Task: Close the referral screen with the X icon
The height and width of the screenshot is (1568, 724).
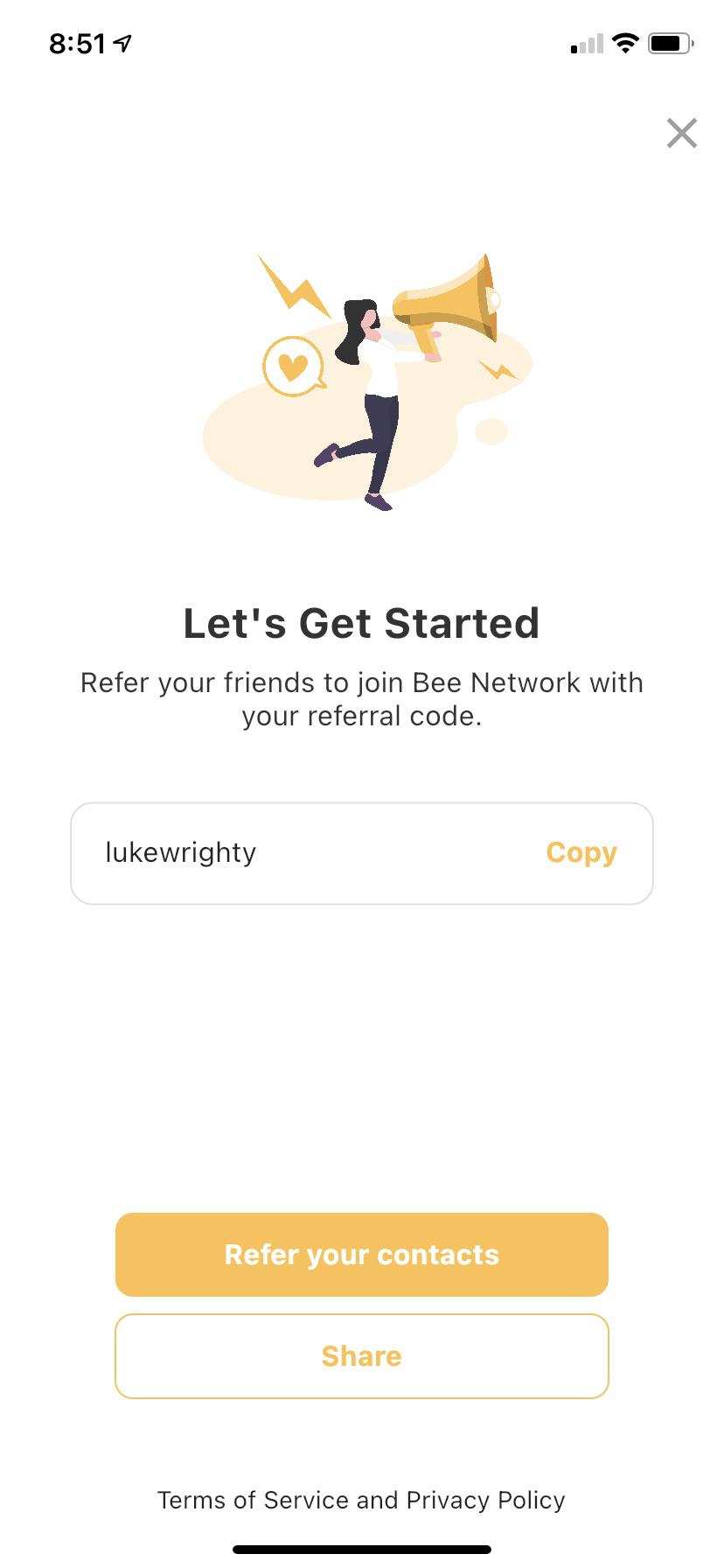Action: (x=681, y=133)
